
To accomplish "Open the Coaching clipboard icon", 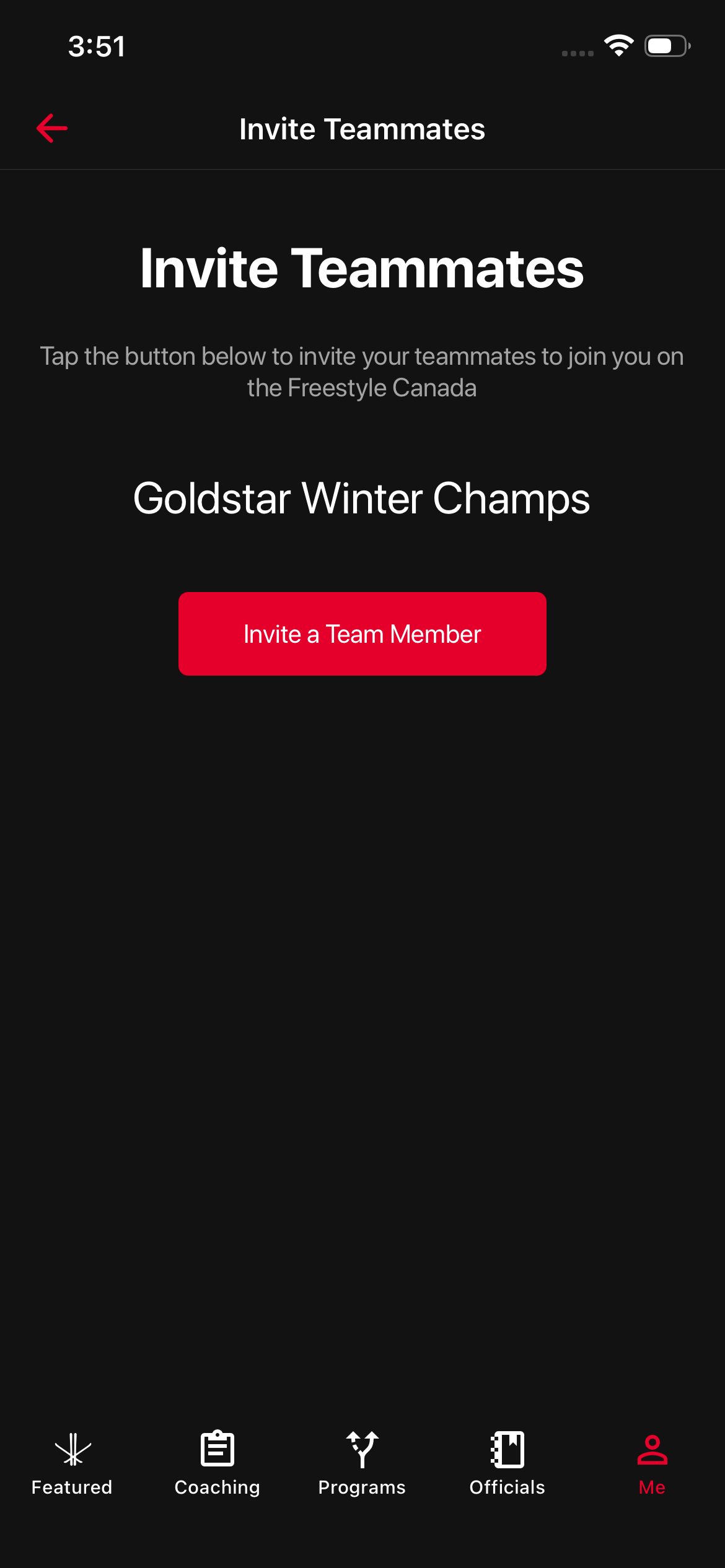I will [217, 1447].
